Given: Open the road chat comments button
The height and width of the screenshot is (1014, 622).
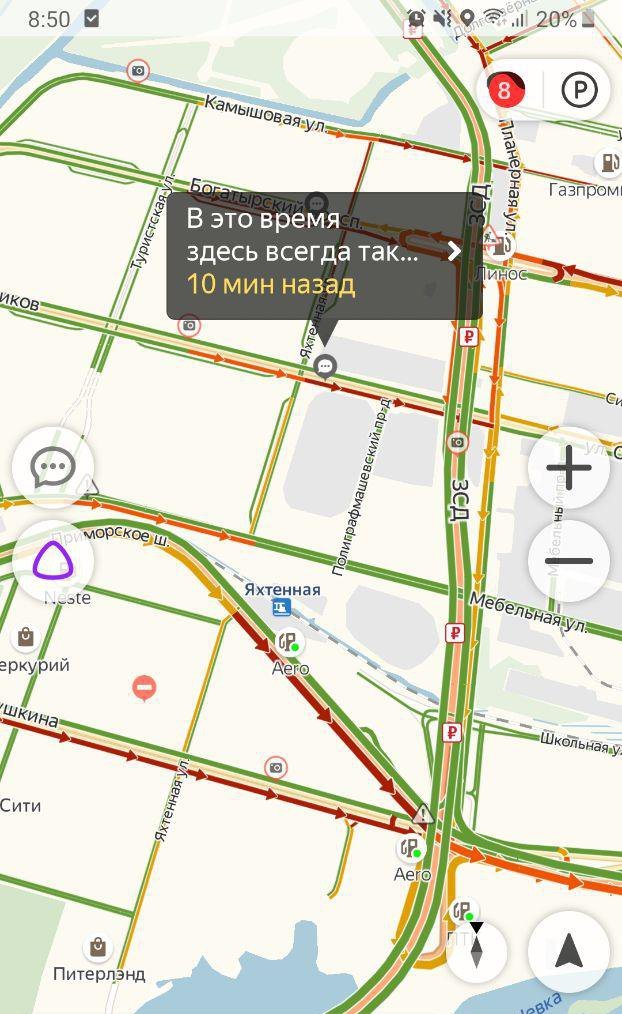Looking at the screenshot, I should click(53, 467).
